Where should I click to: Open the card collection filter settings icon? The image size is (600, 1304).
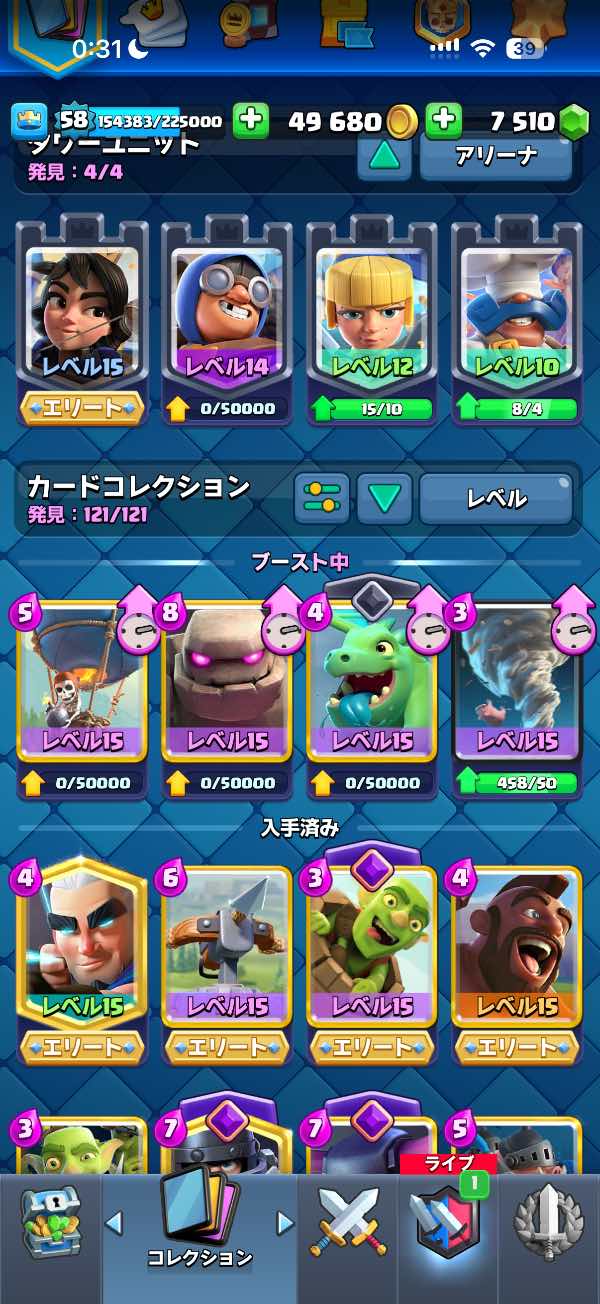(x=321, y=498)
